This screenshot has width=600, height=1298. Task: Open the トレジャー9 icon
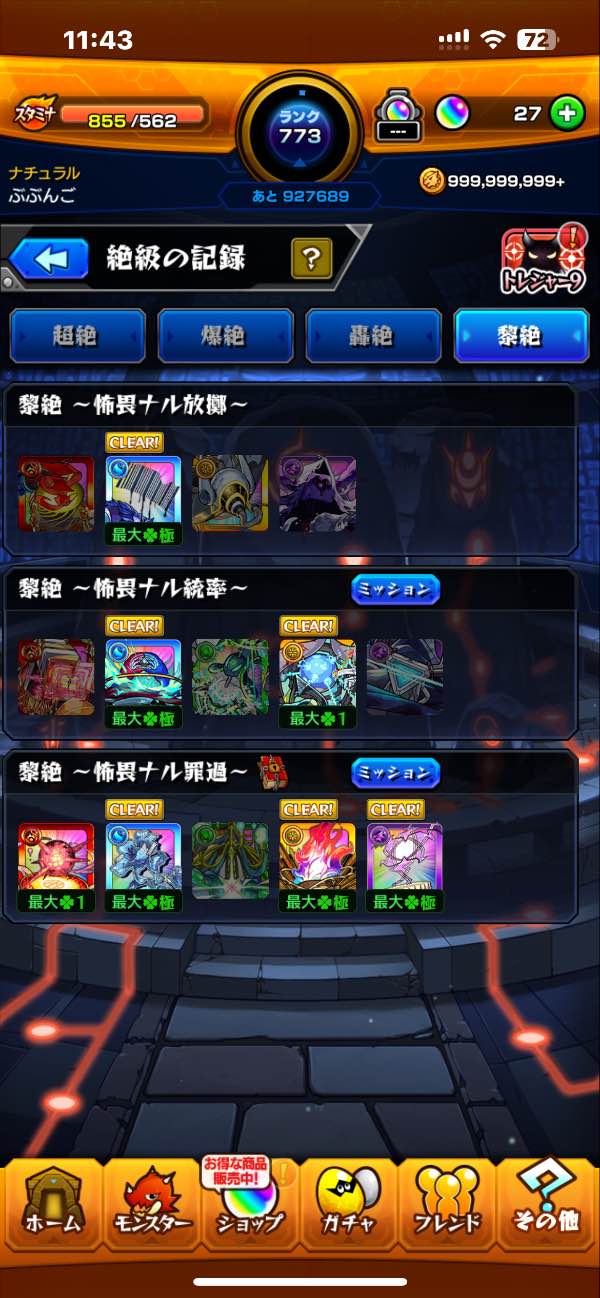pyautogui.click(x=544, y=262)
